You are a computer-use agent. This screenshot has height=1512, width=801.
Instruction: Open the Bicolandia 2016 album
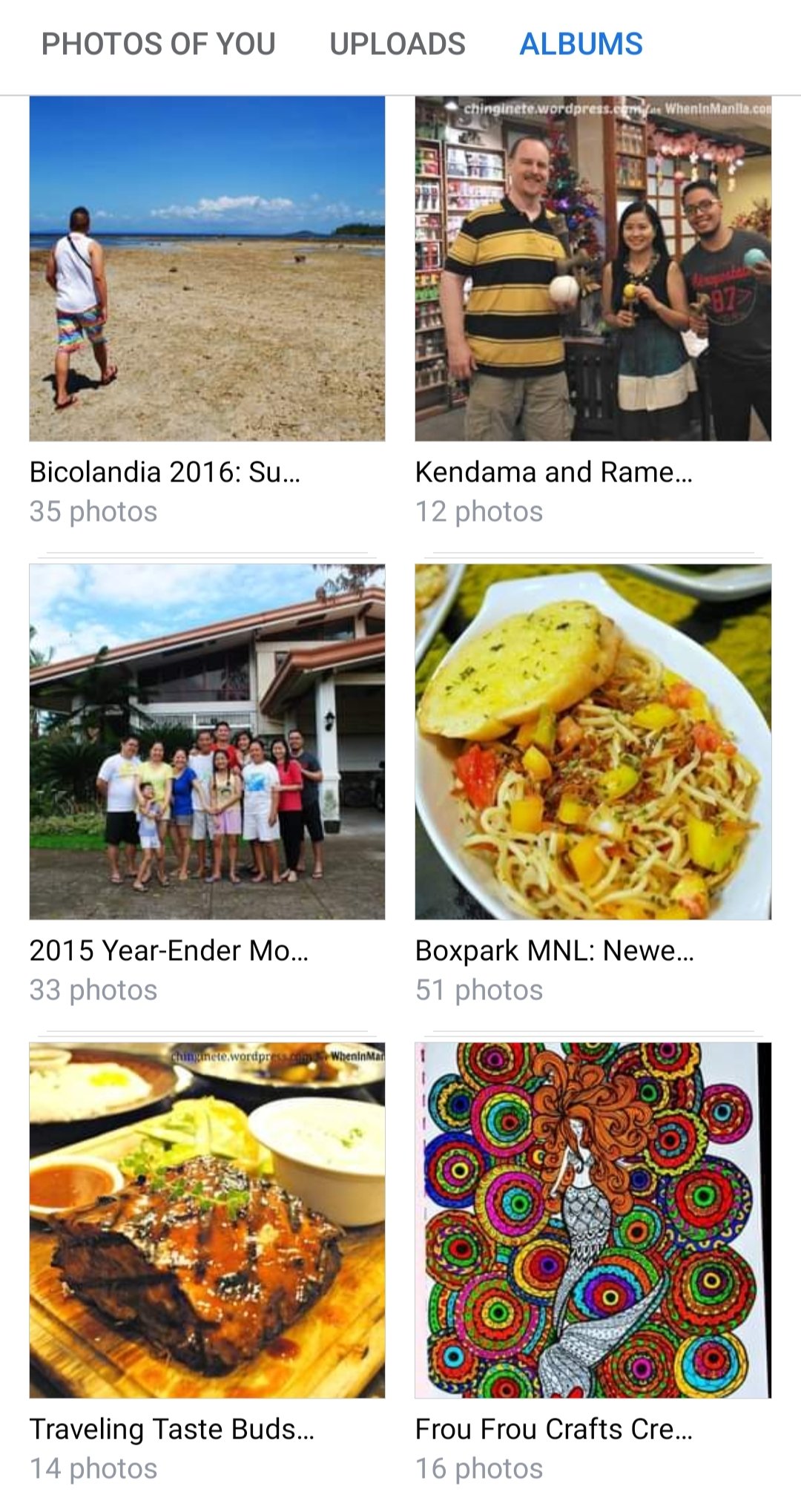(207, 269)
